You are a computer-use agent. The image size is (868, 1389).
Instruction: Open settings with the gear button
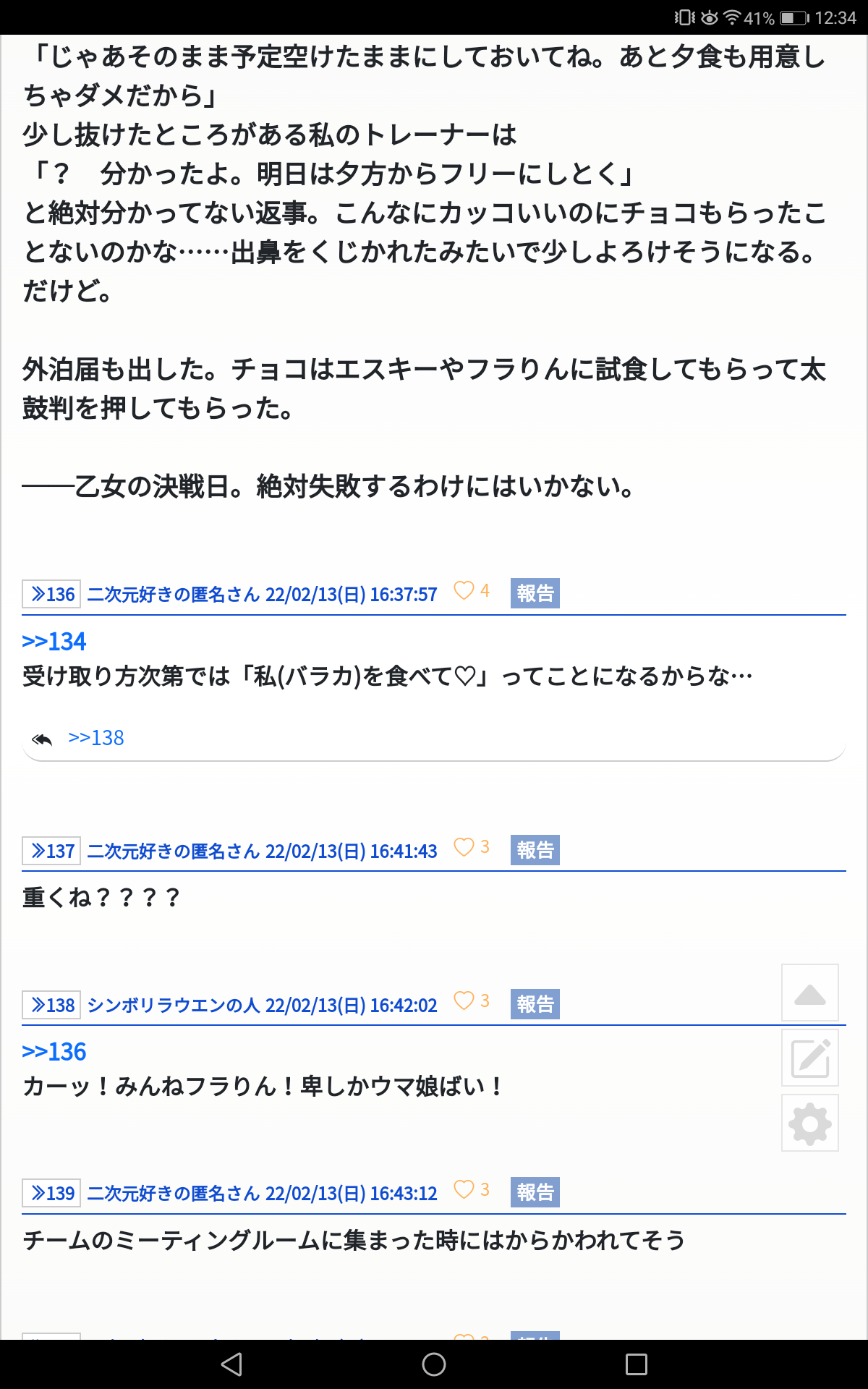coord(810,1123)
